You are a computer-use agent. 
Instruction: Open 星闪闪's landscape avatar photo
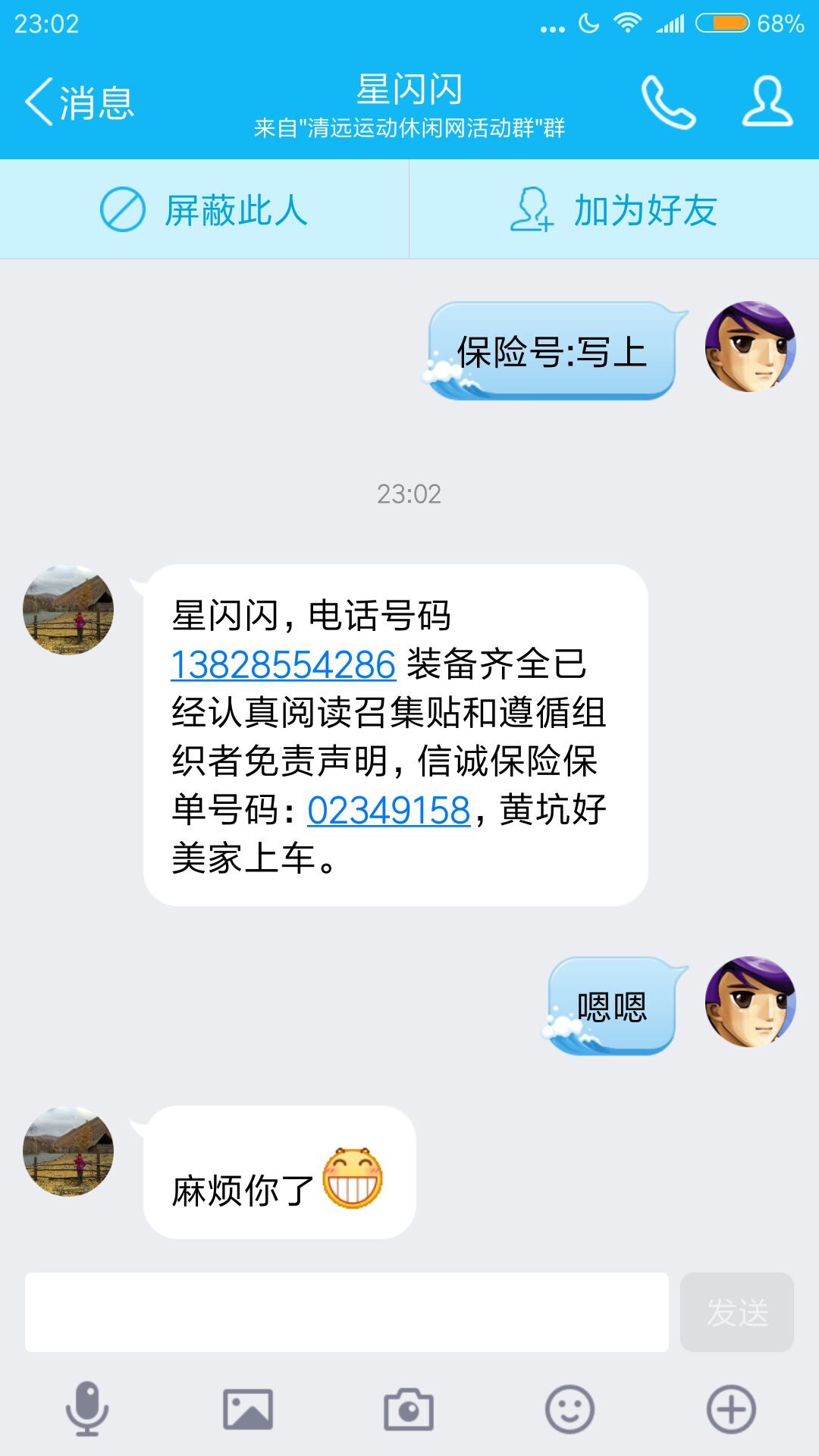(67, 610)
